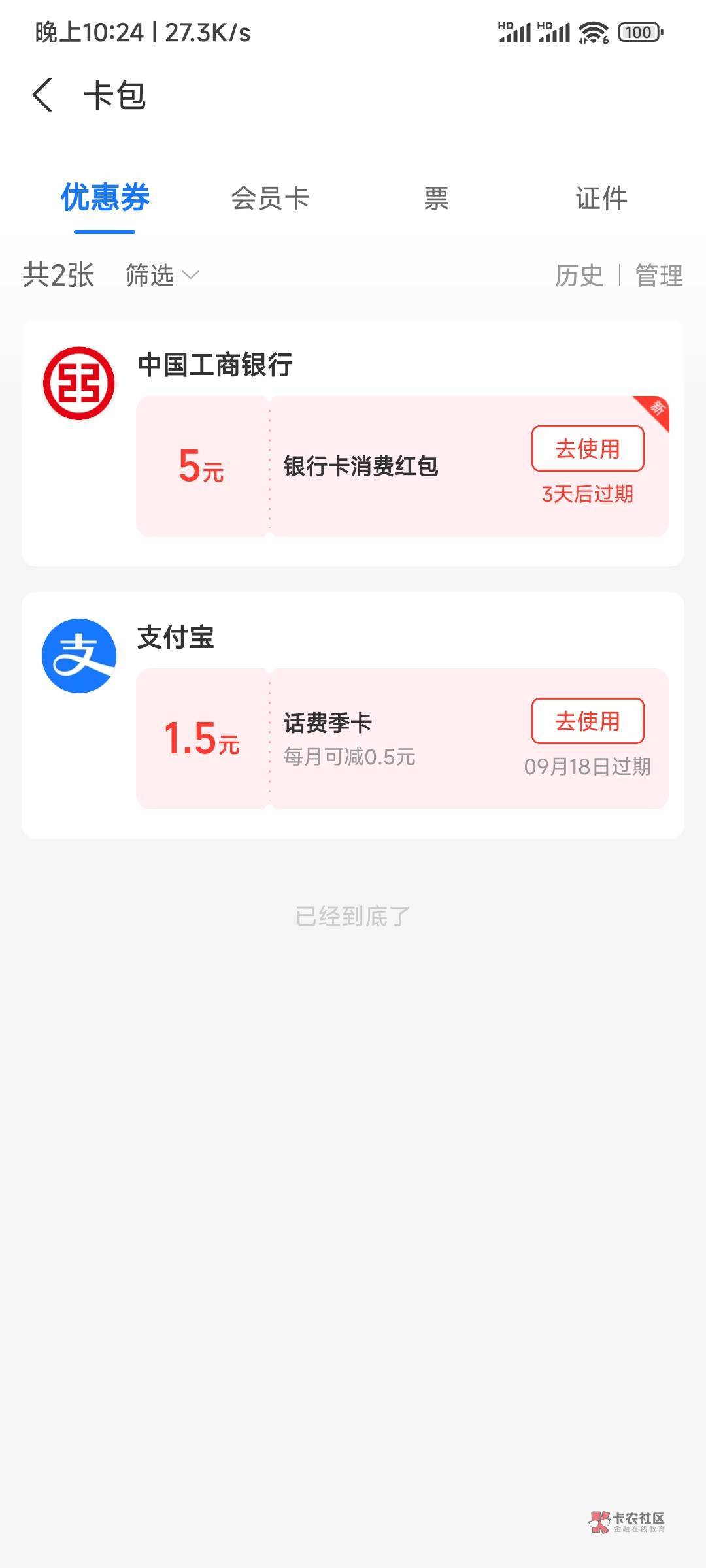Expand the 筛选 filter dropdown
The image size is (706, 1568).
click(x=162, y=275)
